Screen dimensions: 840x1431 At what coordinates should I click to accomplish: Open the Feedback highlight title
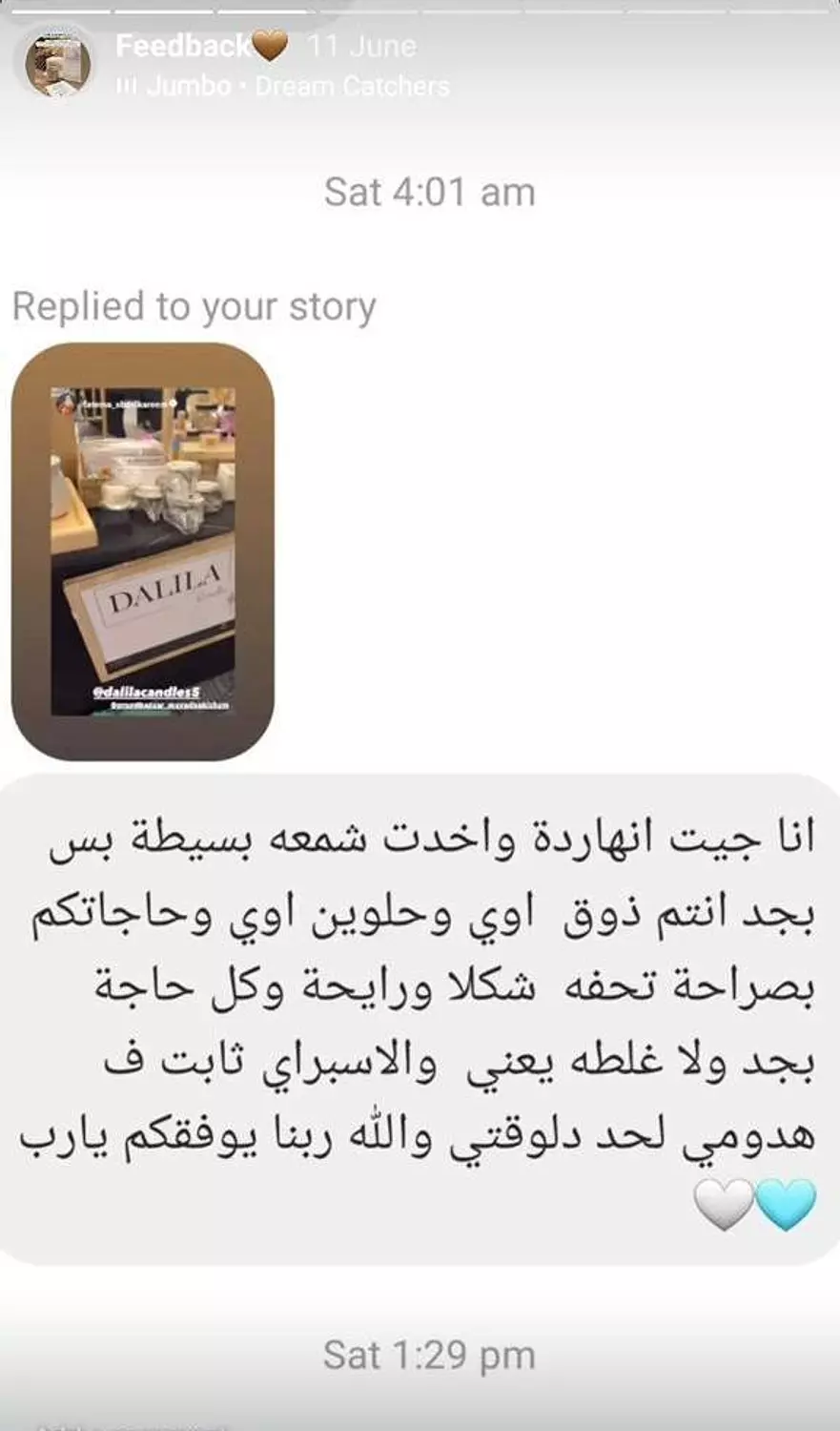(x=183, y=45)
